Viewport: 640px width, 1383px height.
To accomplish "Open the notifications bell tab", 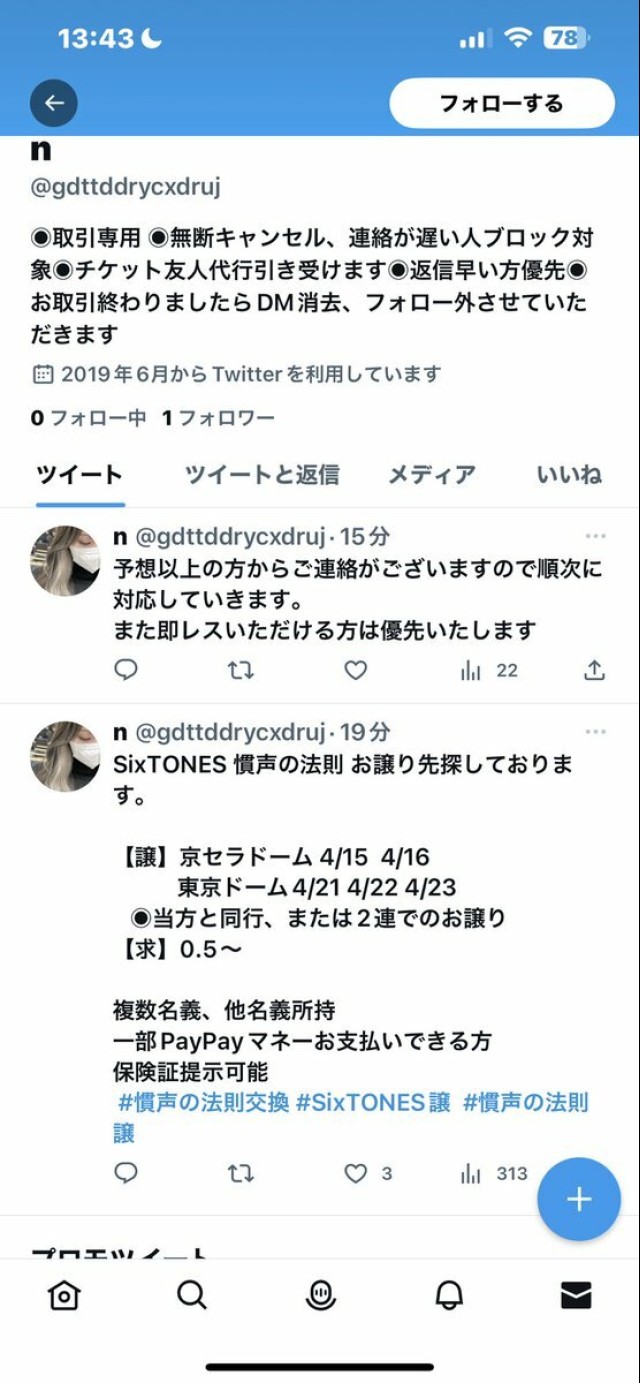I will pyautogui.click(x=449, y=1295).
